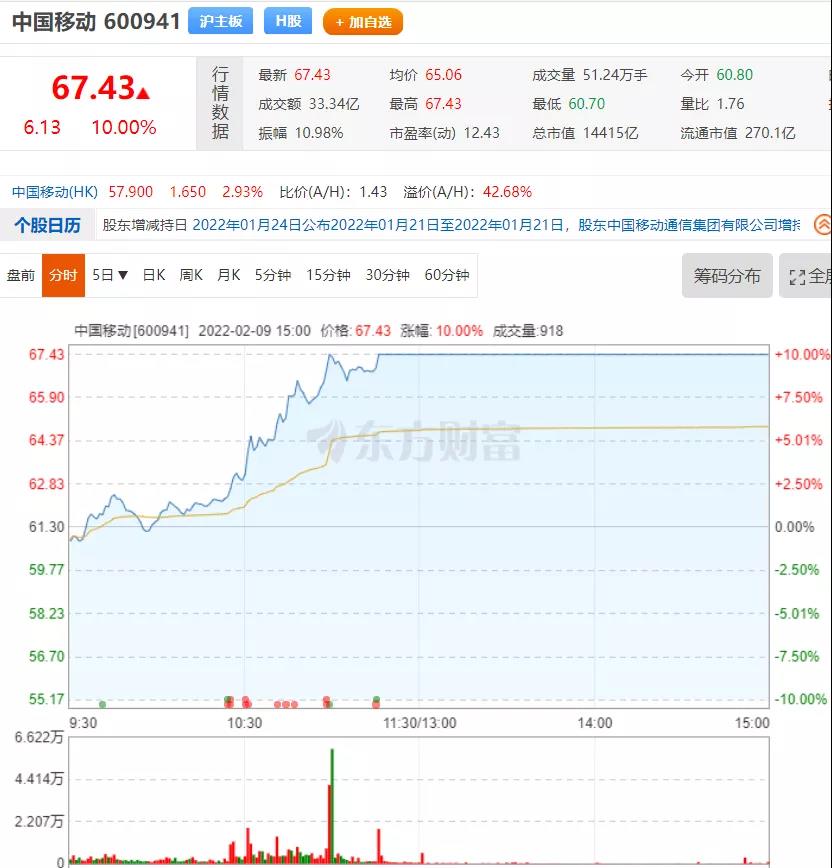Show the 15分钟 chart
832x868 pixels.
coord(328,275)
